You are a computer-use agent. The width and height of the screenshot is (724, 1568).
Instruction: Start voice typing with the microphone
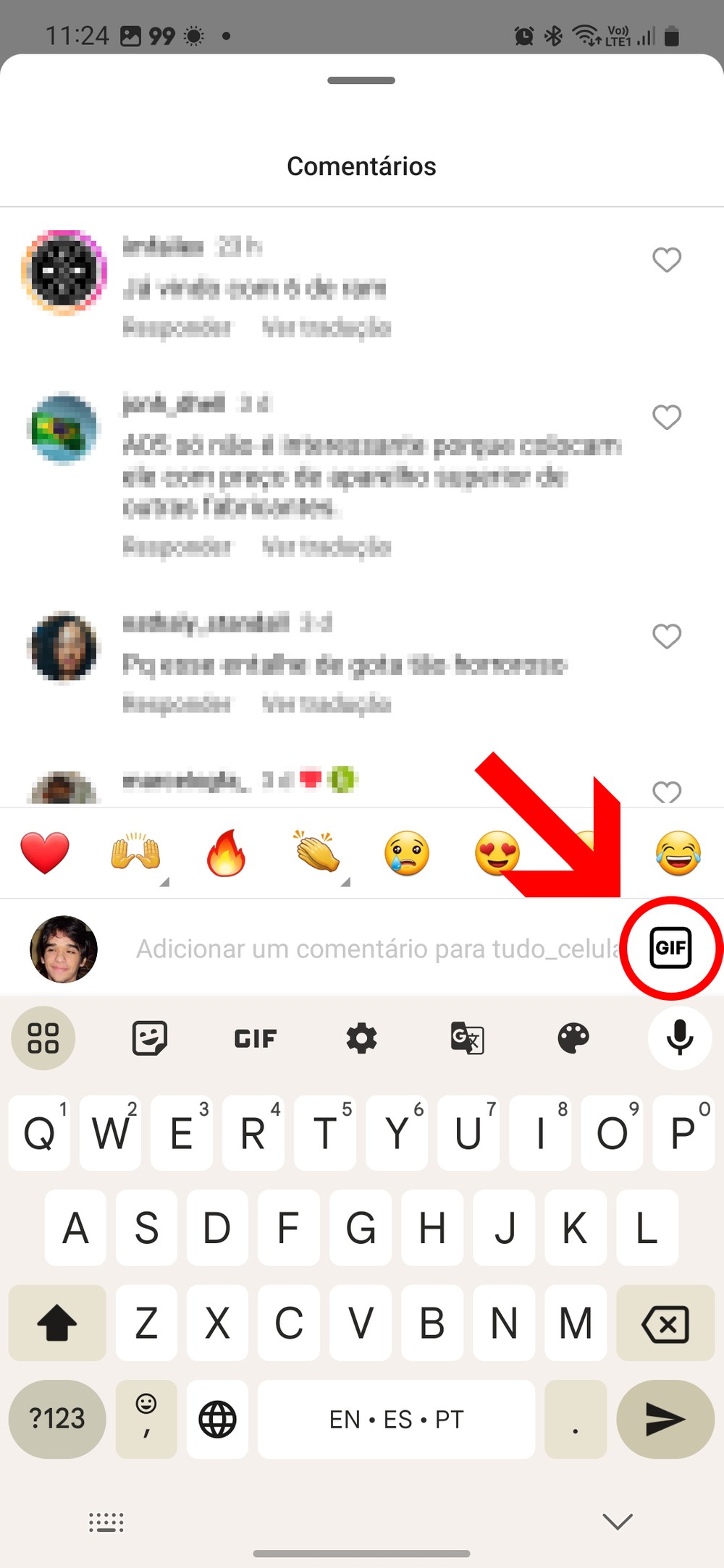[x=679, y=1038]
